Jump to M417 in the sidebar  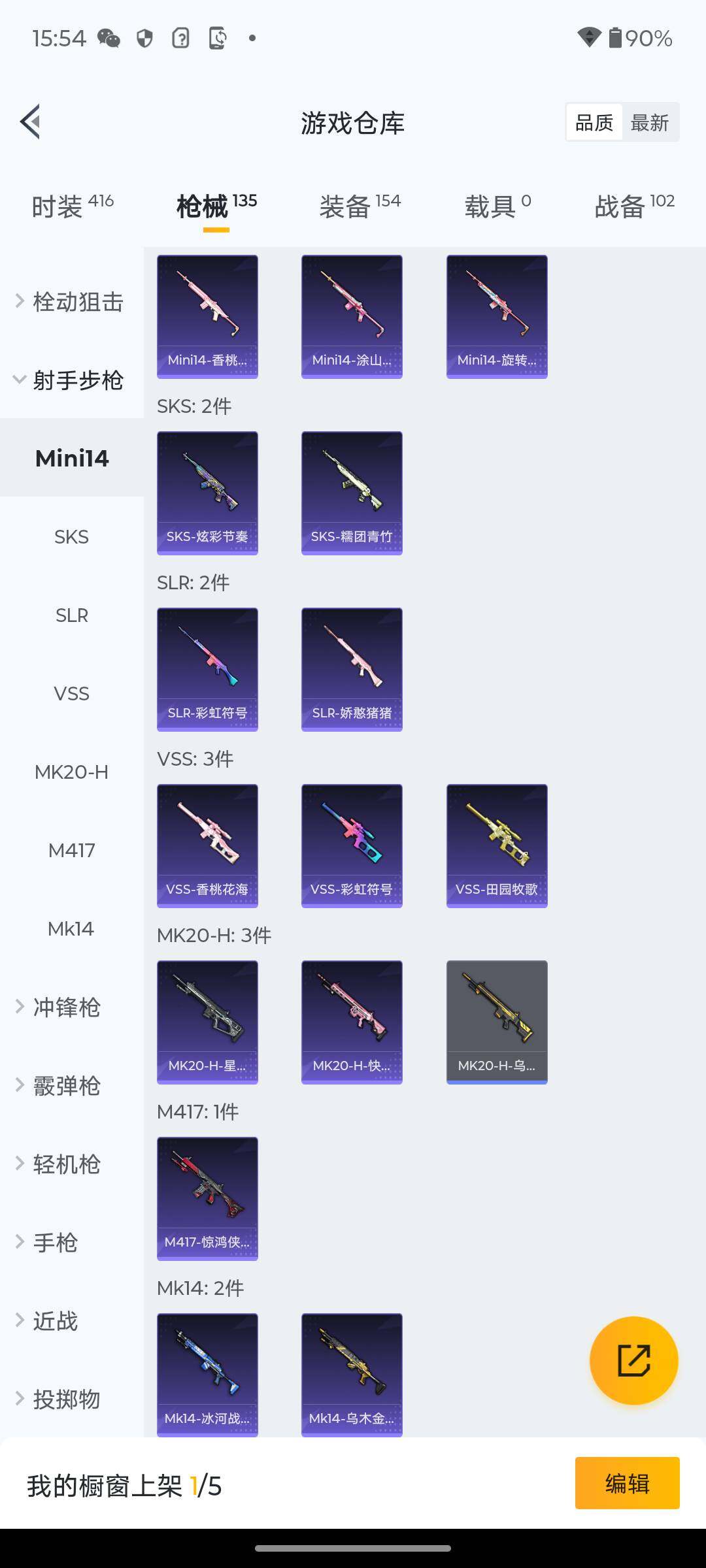coord(71,851)
